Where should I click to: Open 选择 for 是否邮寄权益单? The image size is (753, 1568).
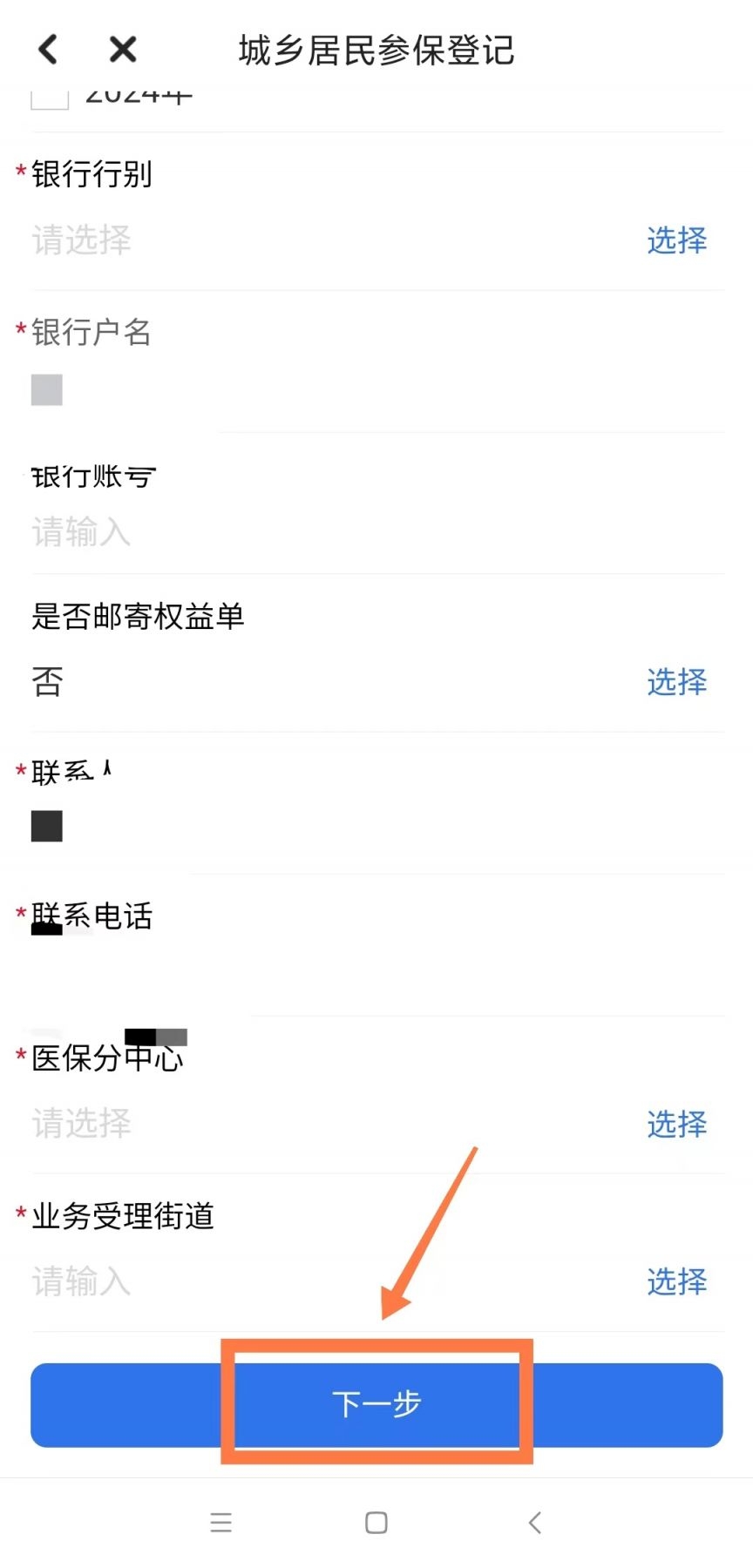coord(676,682)
